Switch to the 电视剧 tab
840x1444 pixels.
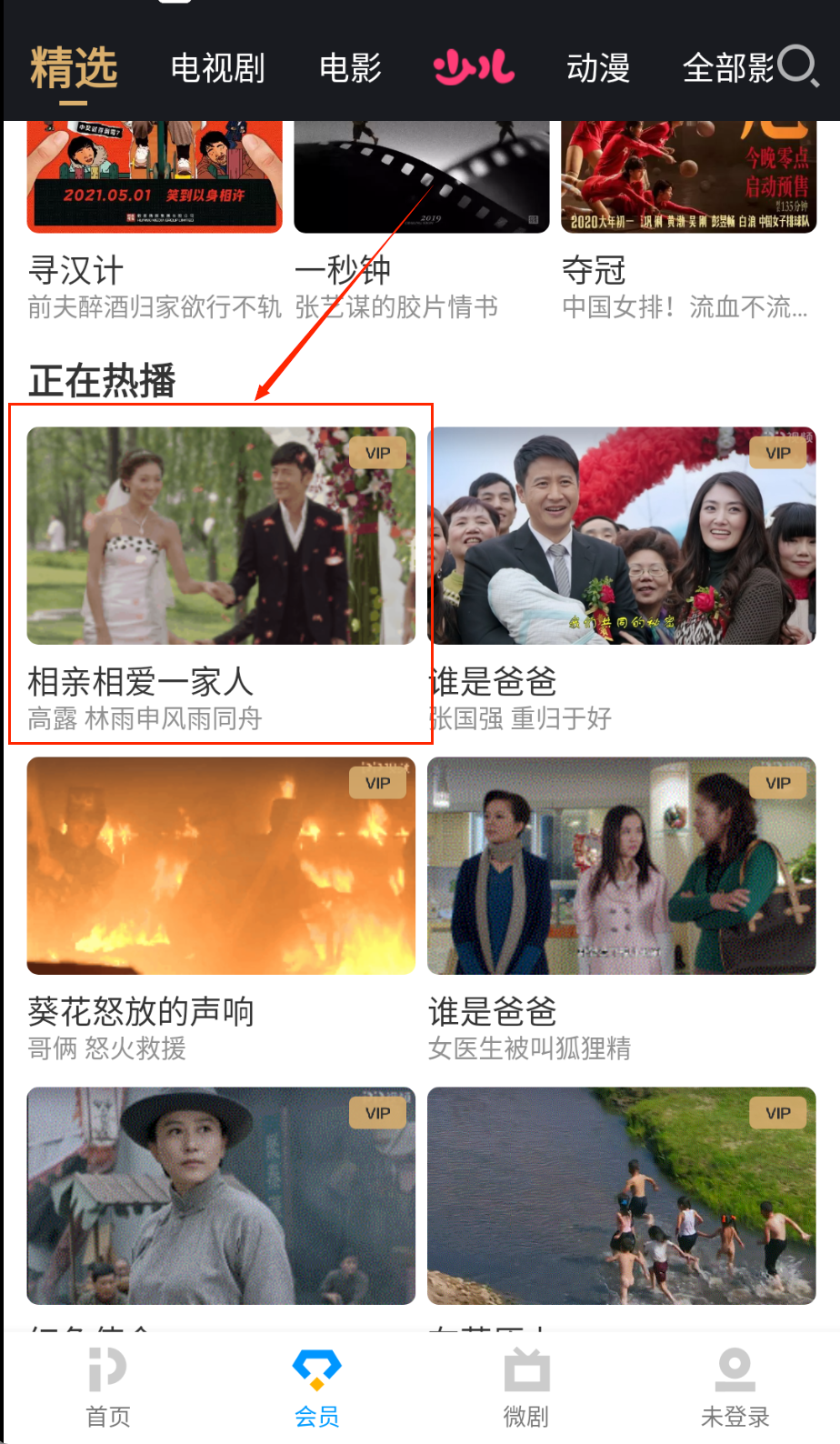(217, 68)
